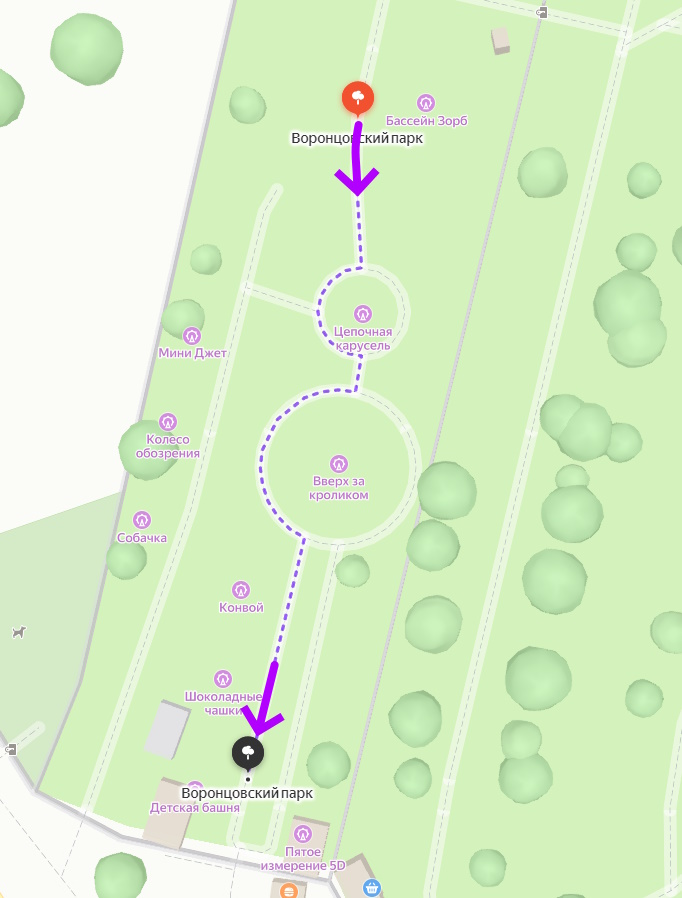Open the Детская башня place

(x=195, y=790)
